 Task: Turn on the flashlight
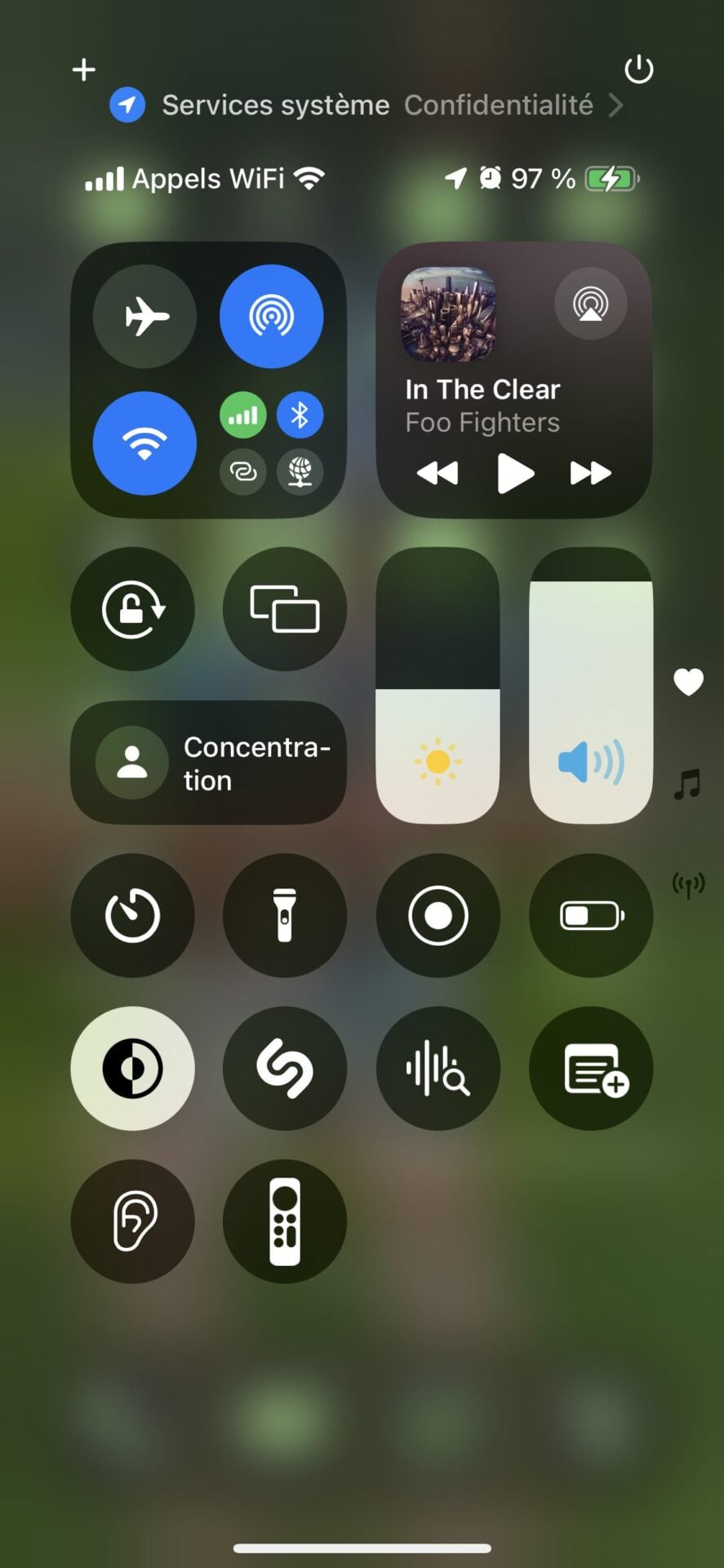[285, 915]
